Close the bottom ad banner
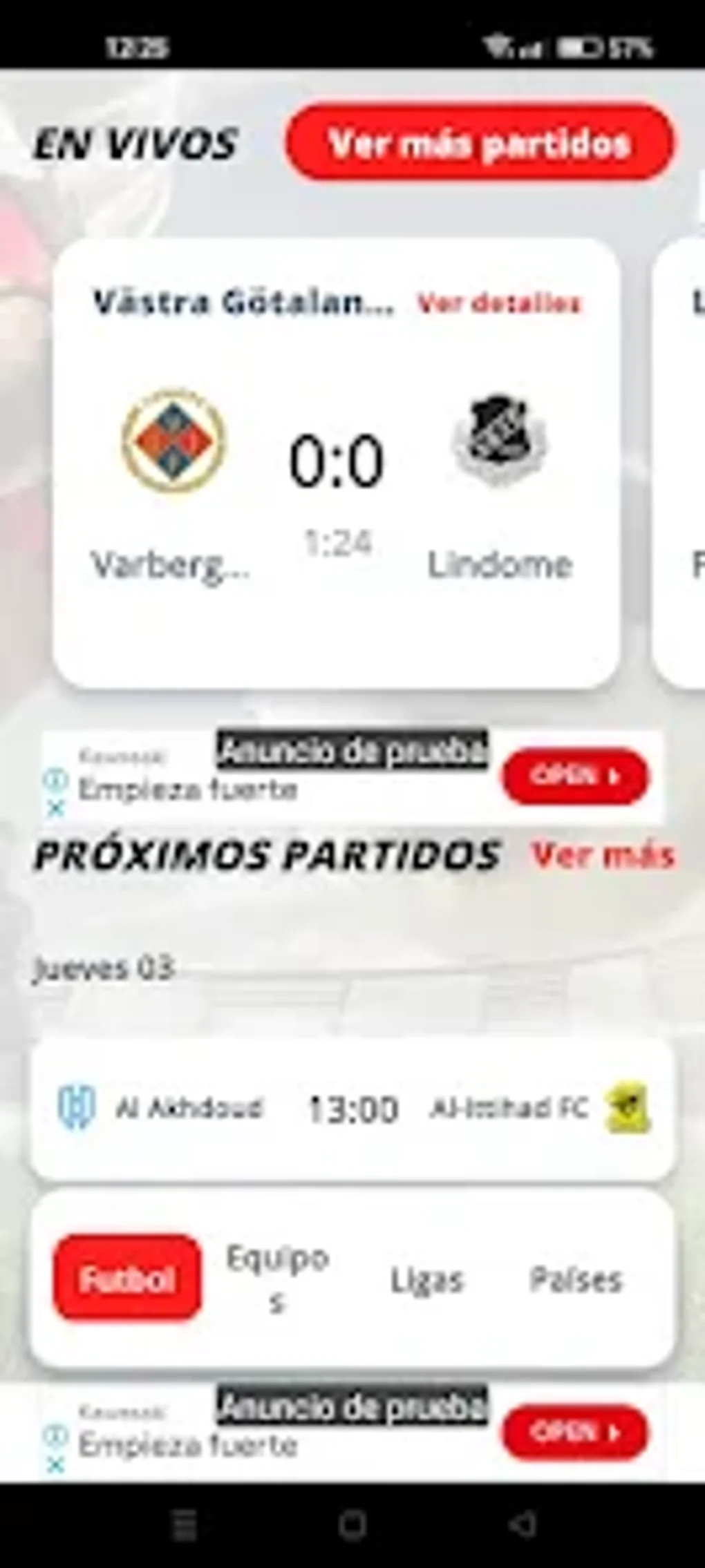The image size is (705, 1568). point(55,1464)
